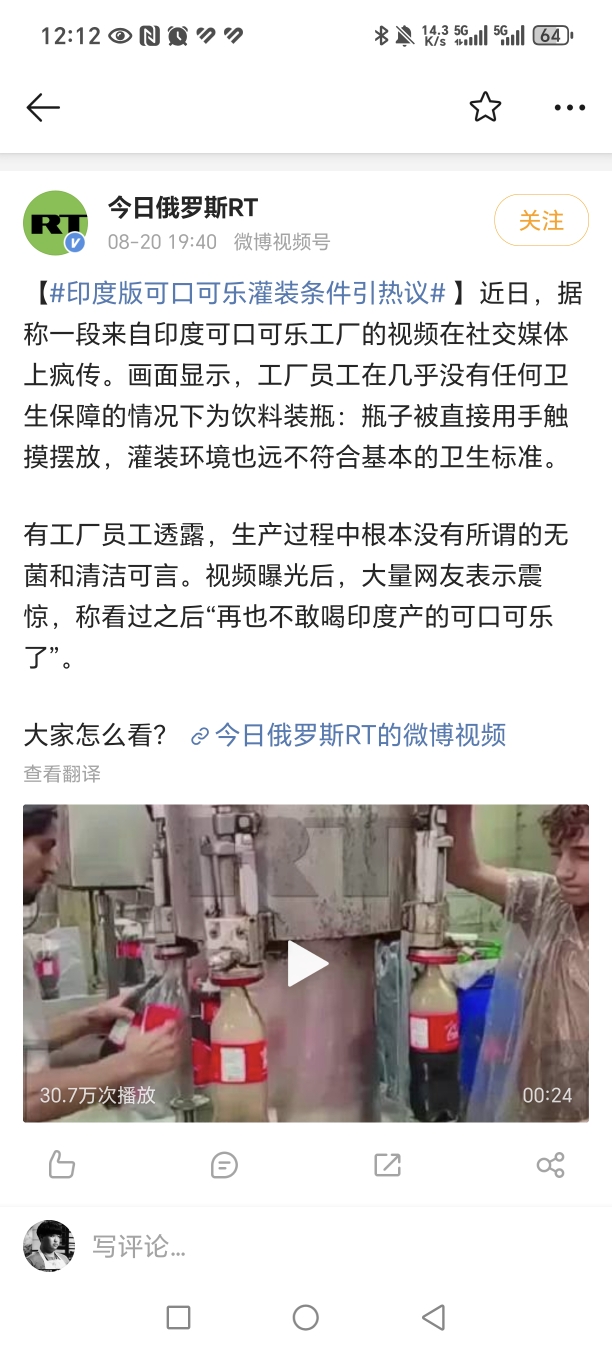This screenshot has height=1350, width=612.
Task: Like this post with the thumbs-up icon
Action: [62, 1164]
